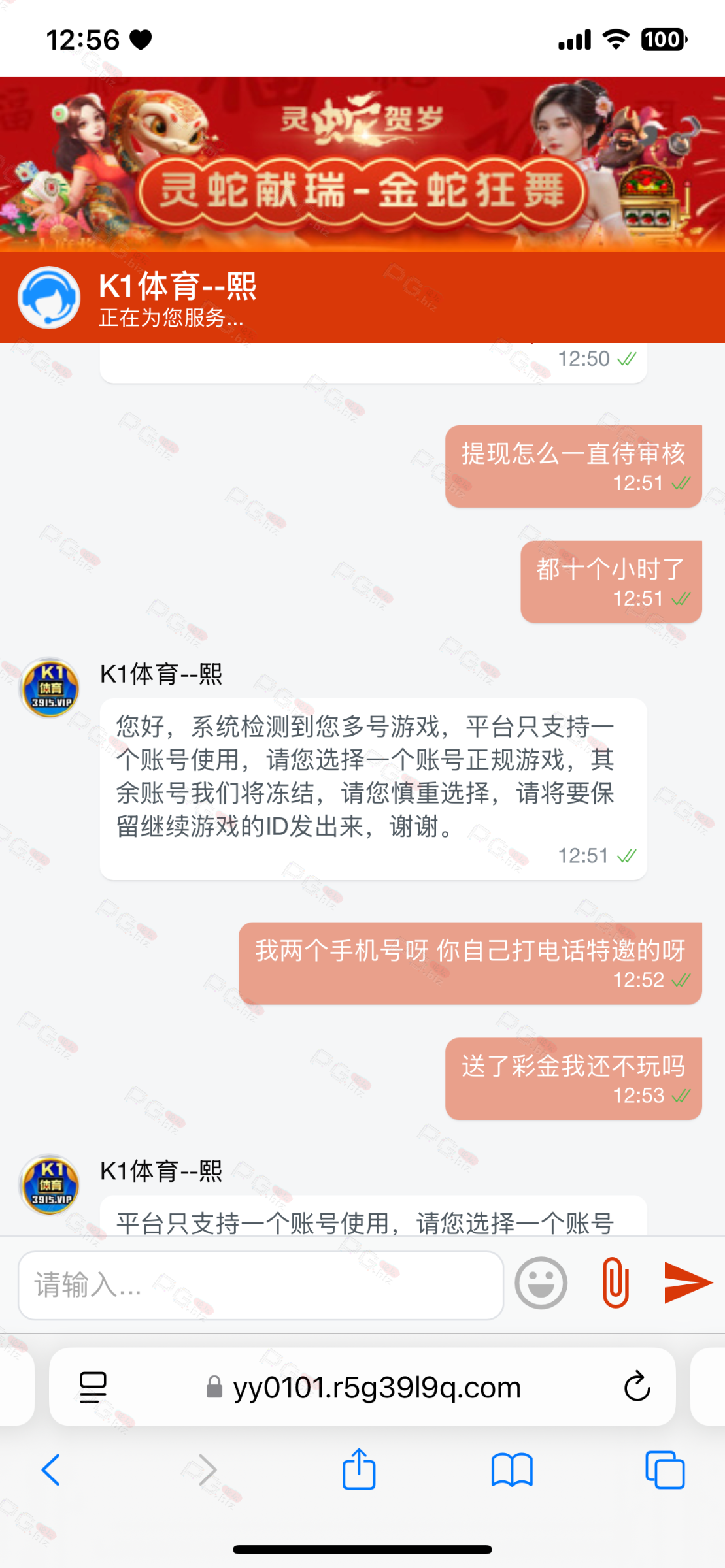Viewport: 725px width, 1568px height.
Task: Go back to the previous page
Action: (51, 1470)
